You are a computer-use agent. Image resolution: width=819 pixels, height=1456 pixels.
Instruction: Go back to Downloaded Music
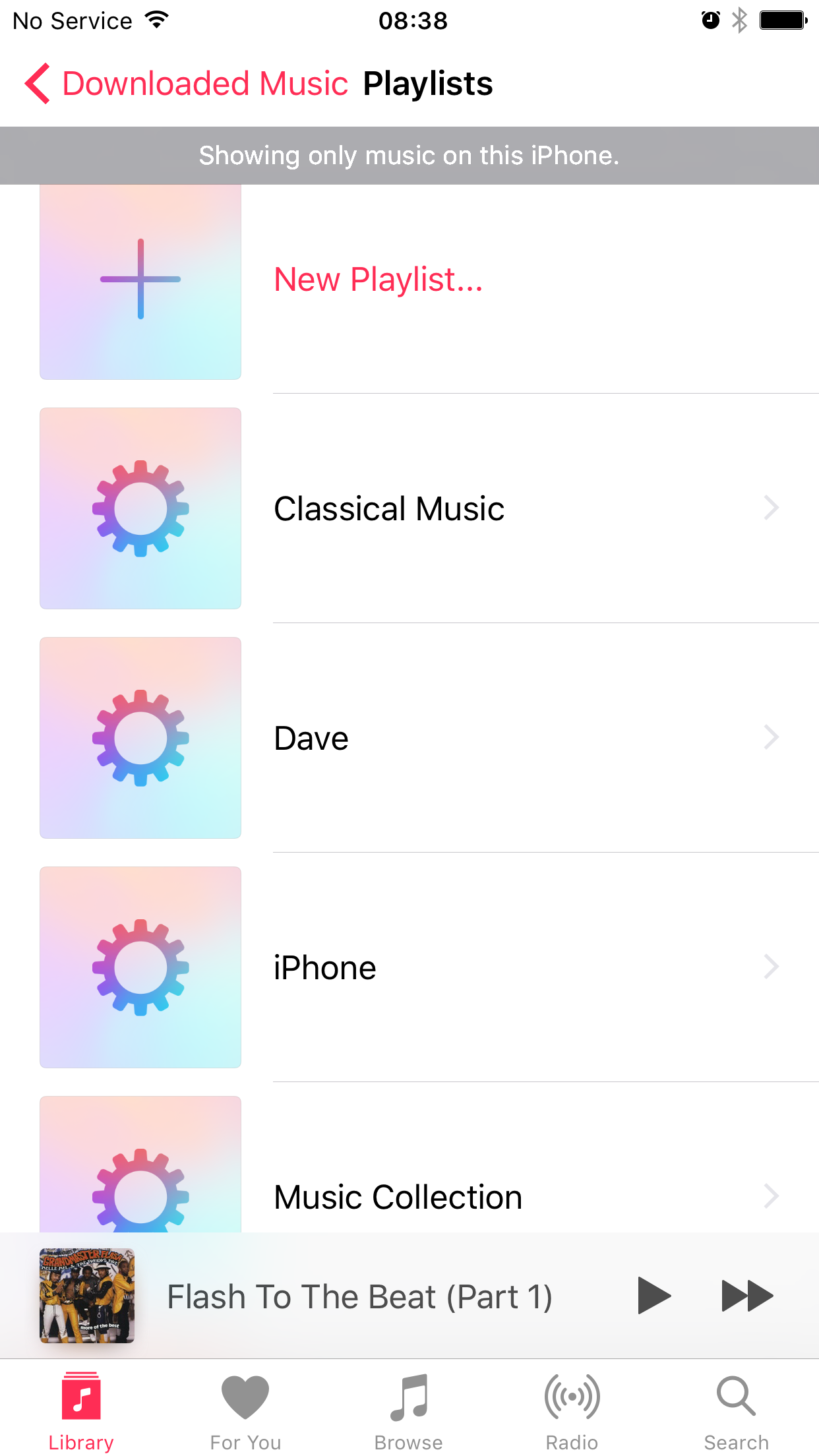pyautogui.click(x=186, y=84)
